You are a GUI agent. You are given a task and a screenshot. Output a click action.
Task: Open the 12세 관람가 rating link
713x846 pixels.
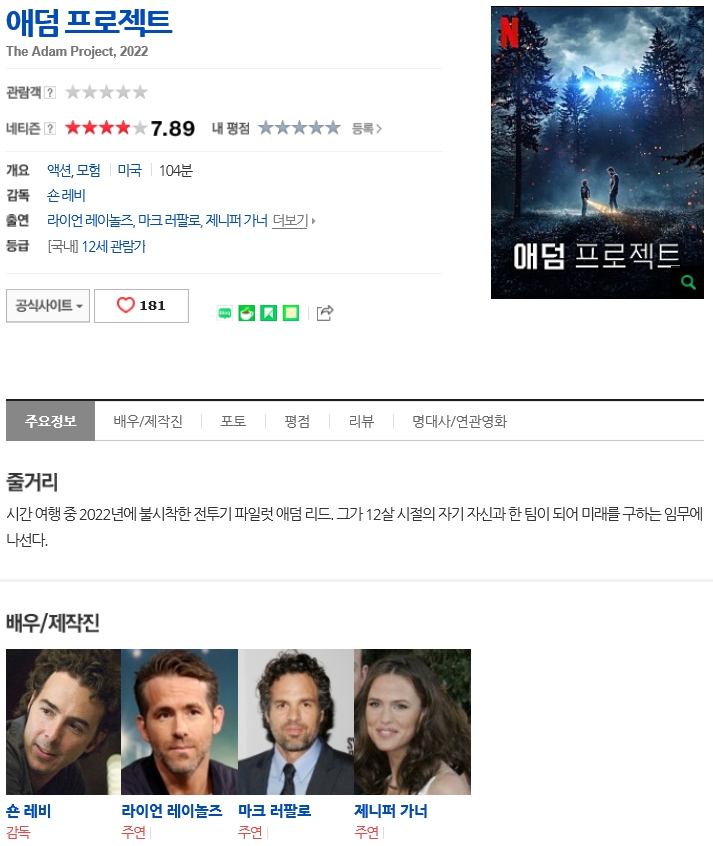(113, 246)
